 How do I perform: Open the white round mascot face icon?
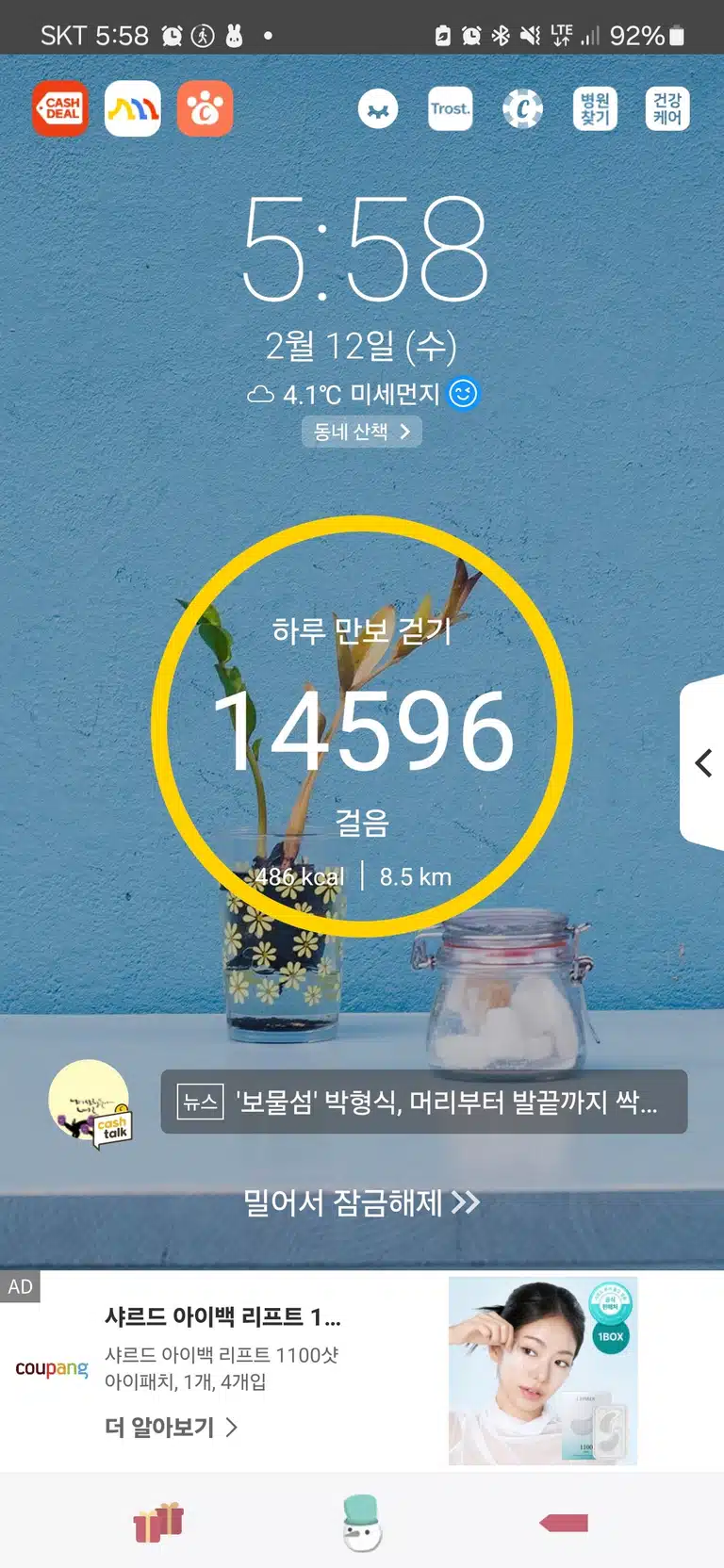pos(378,109)
